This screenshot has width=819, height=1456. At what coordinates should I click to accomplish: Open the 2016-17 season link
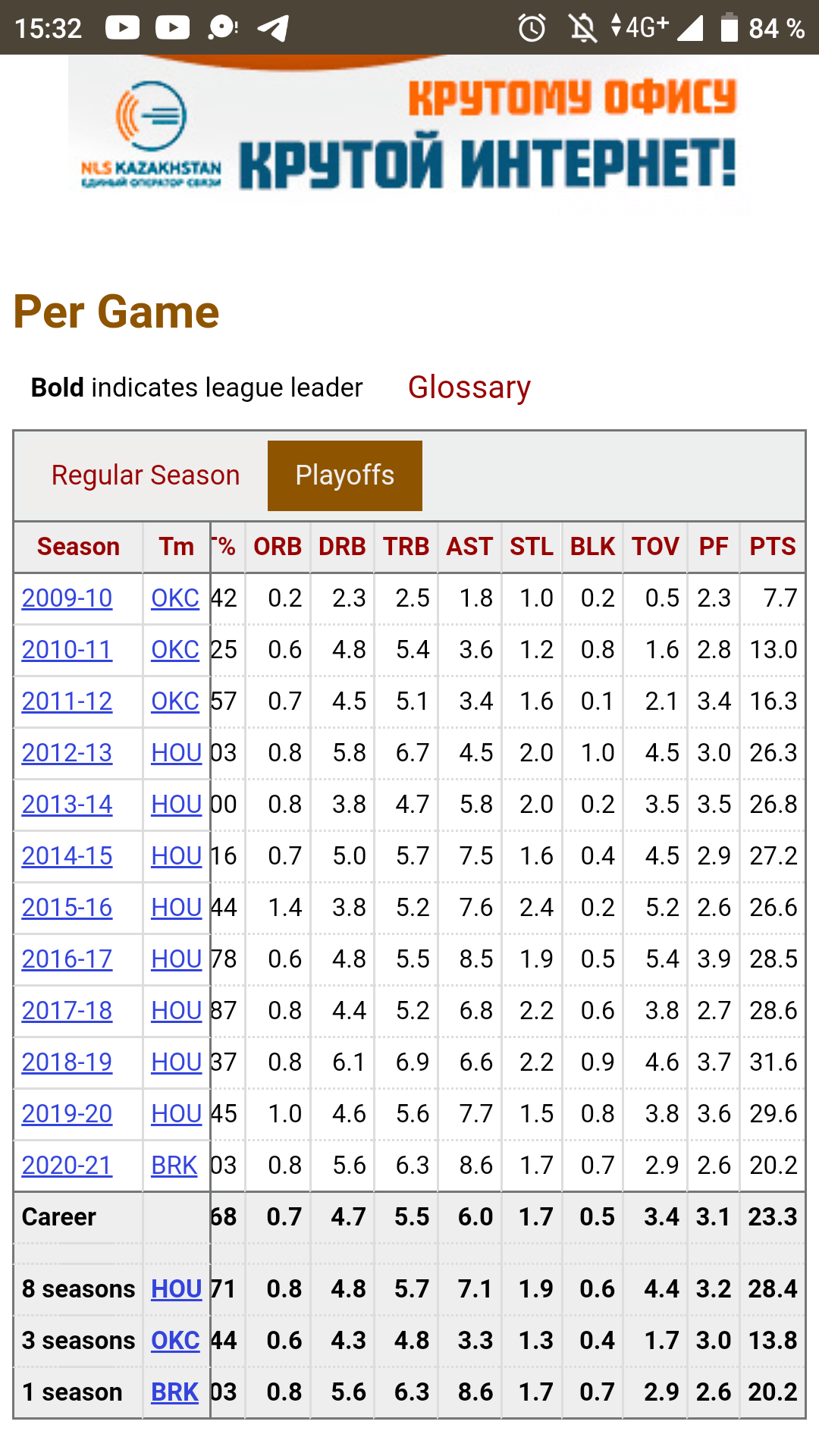point(67,959)
